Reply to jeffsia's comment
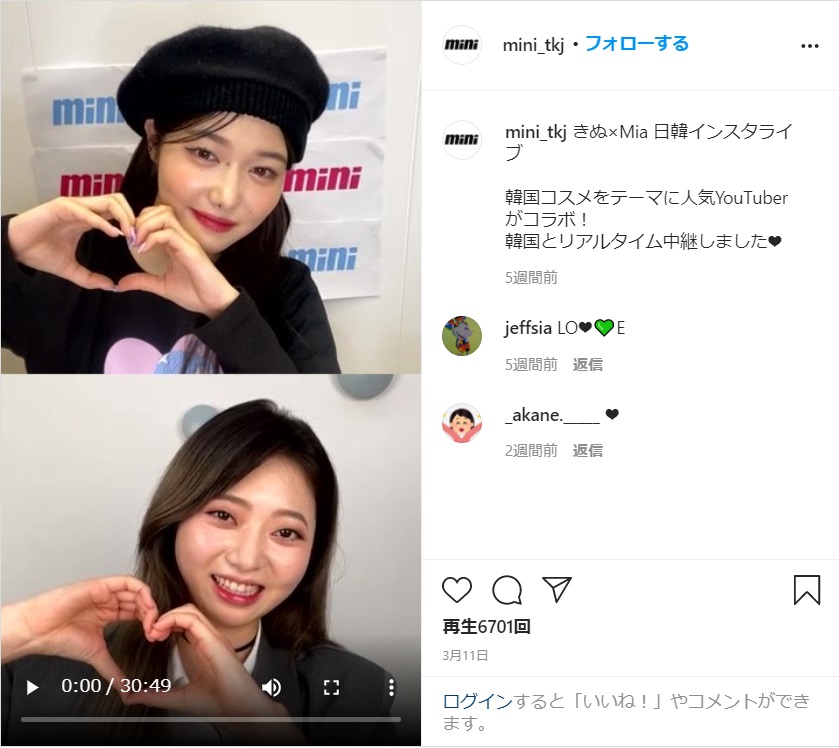This screenshot has width=839, height=748. pyautogui.click(x=587, y=365)
